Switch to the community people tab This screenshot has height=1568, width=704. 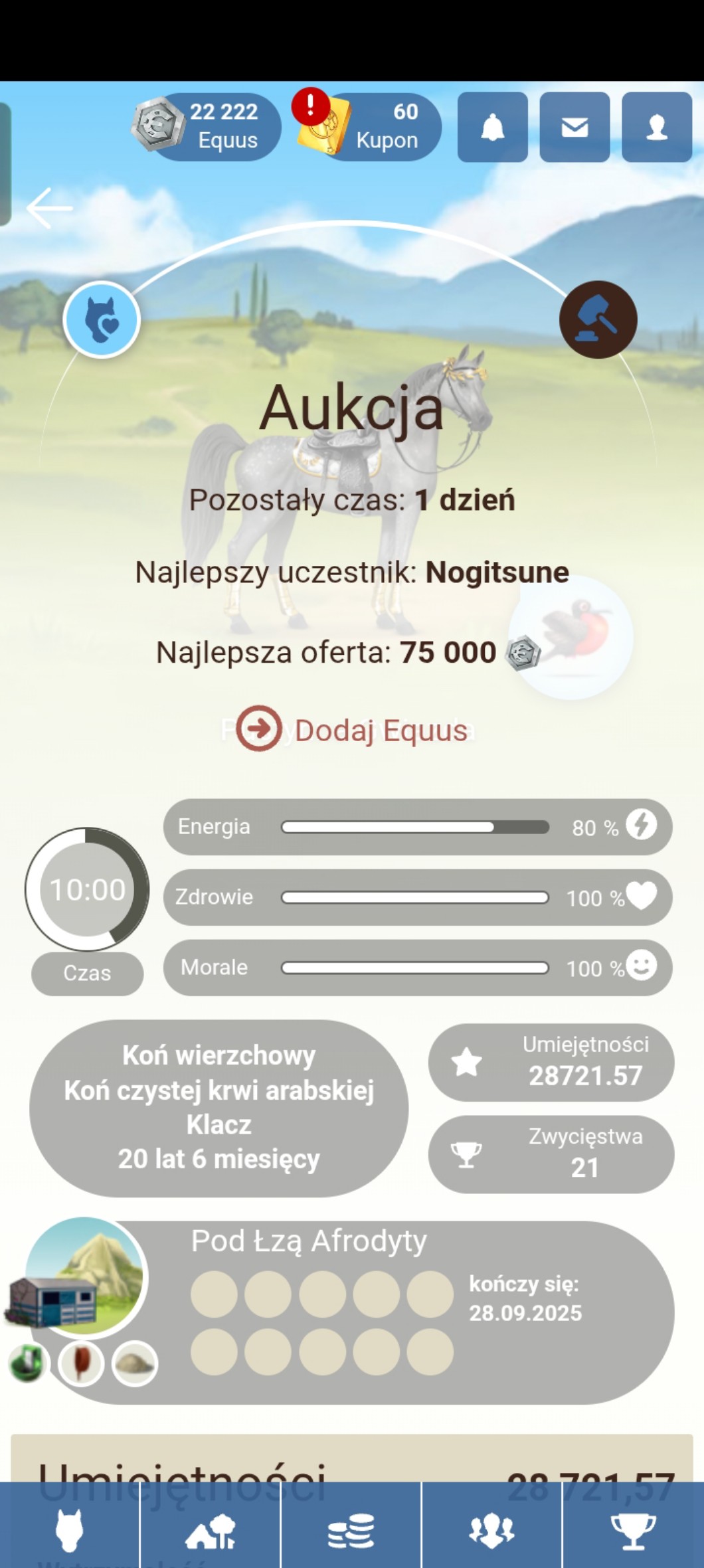click(491, 1529)
